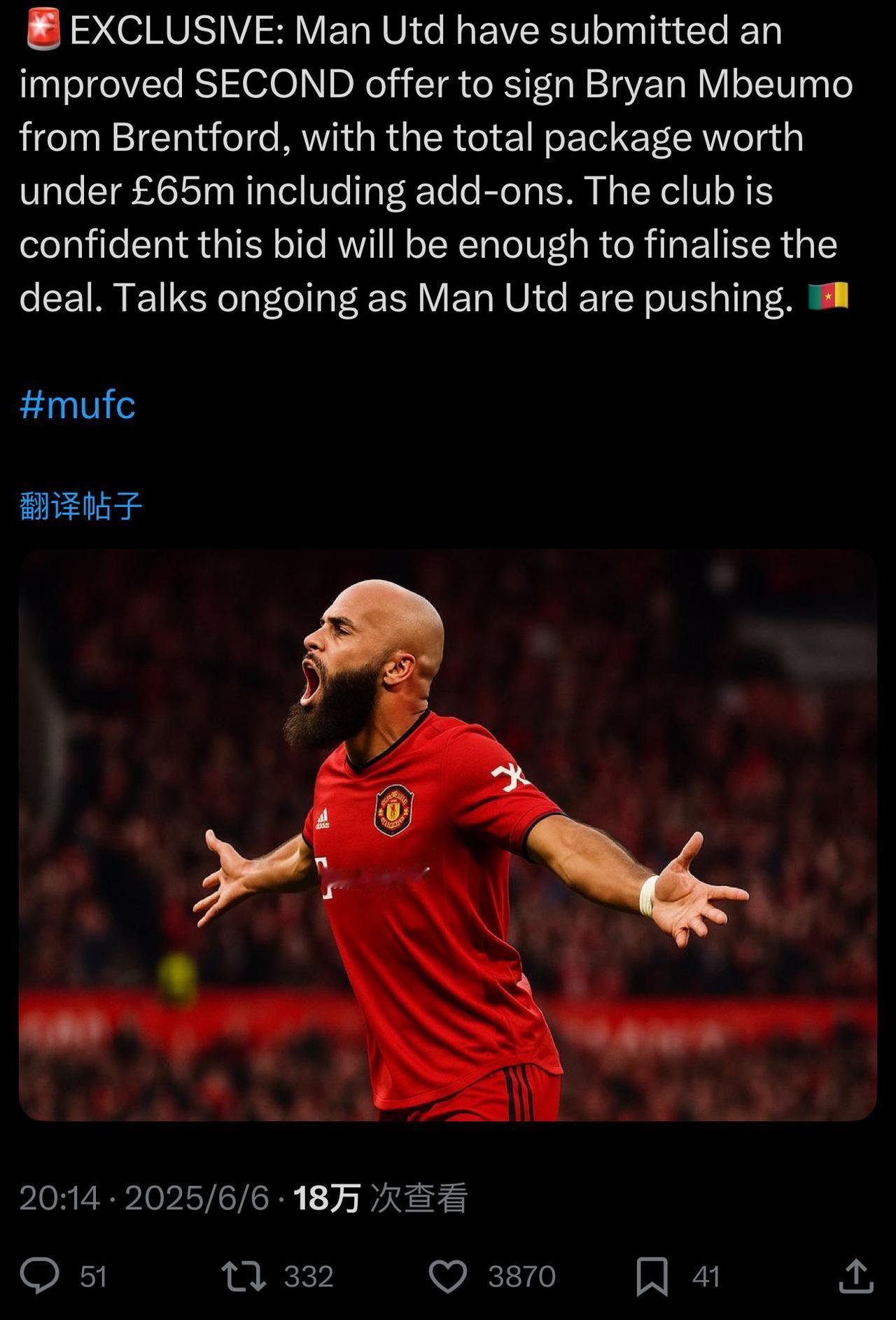Screen dimensions: 896x1320
Task: Share this post
Action: point(855,1276)
